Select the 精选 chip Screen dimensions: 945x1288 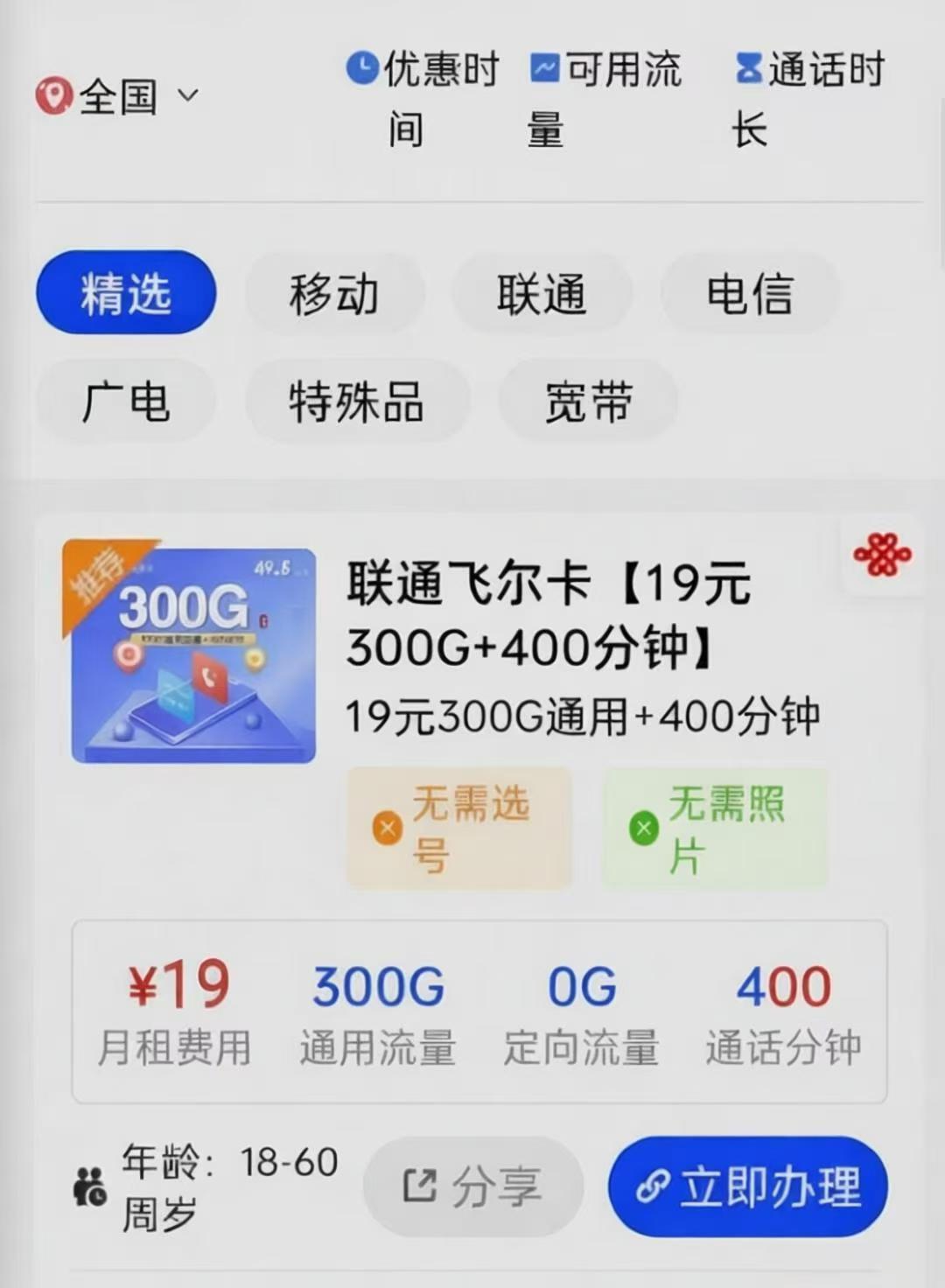point(126,293)
